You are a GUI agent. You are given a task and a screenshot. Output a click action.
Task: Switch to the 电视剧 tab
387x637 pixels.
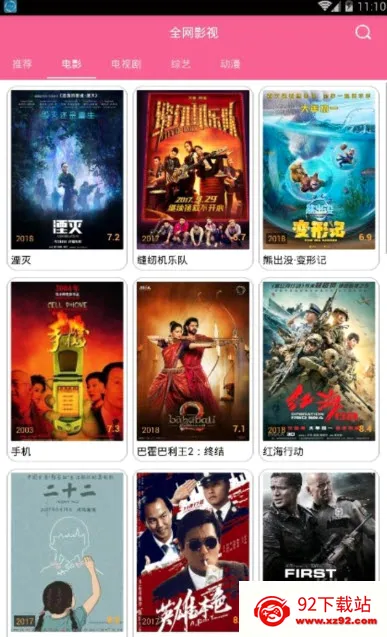tap(126, 64)
